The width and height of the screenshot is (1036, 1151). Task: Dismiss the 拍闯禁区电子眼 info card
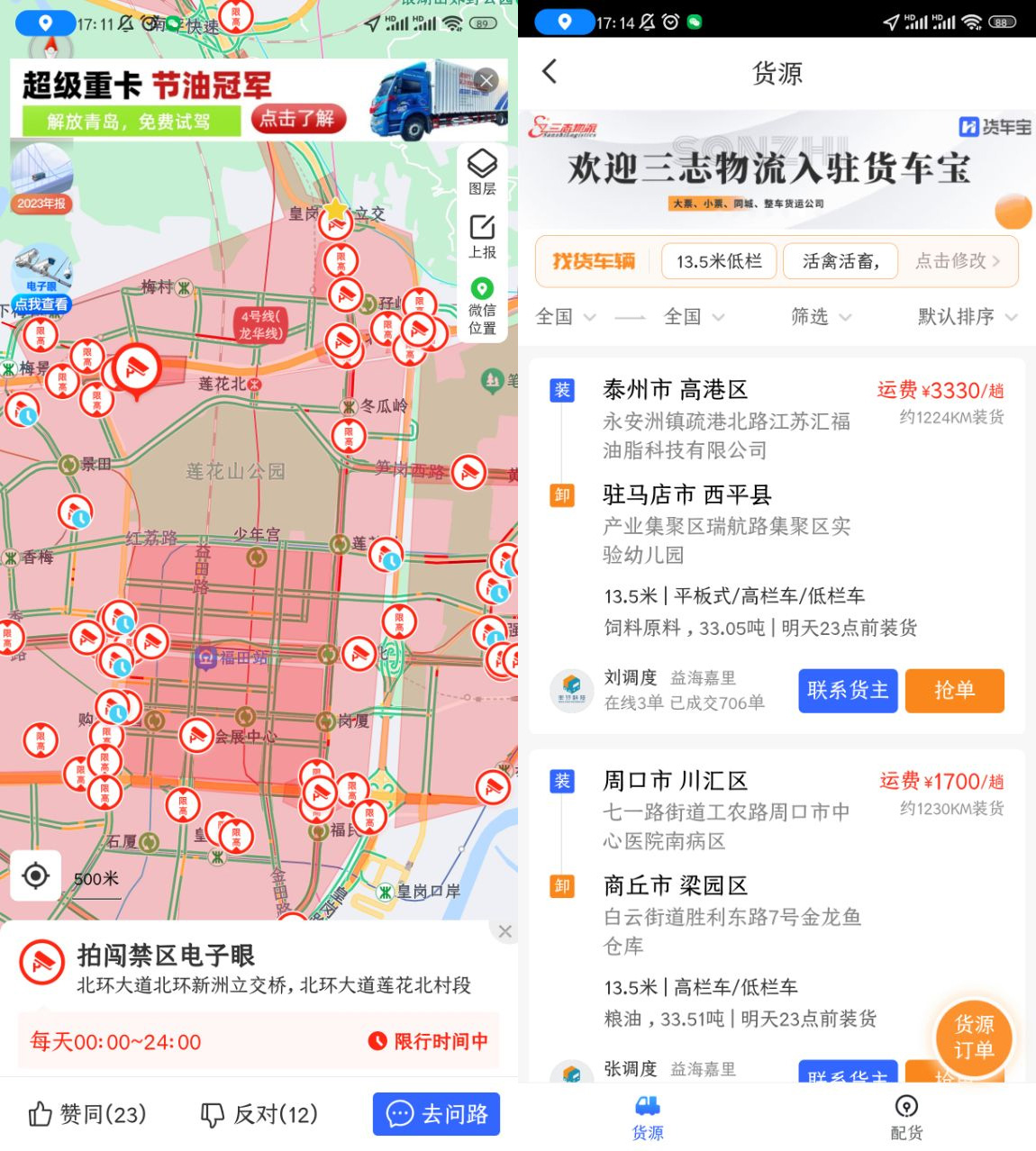[x=504, y=932]
